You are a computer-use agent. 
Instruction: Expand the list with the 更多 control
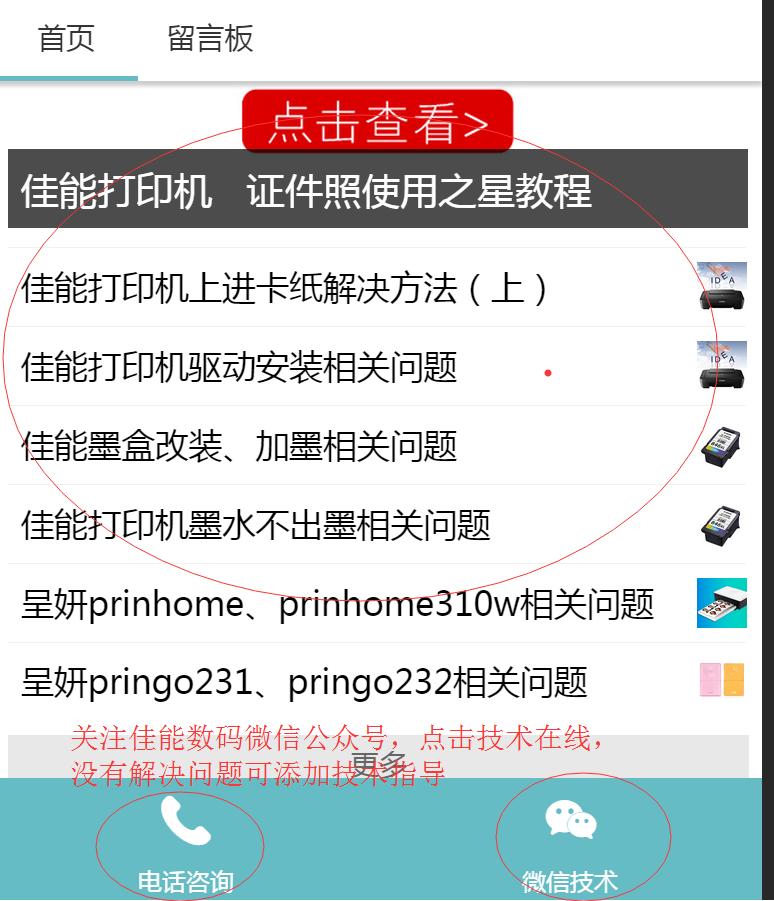[386, 762]
